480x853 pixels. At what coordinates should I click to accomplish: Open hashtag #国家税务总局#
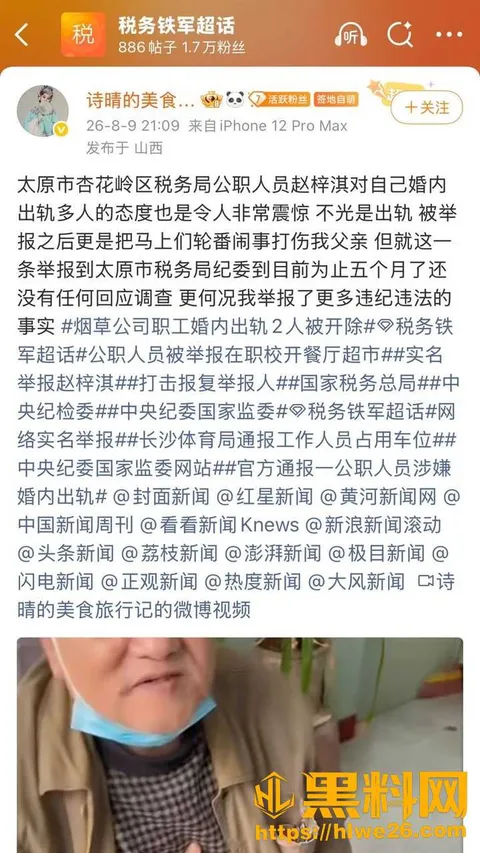pos(356,384)
